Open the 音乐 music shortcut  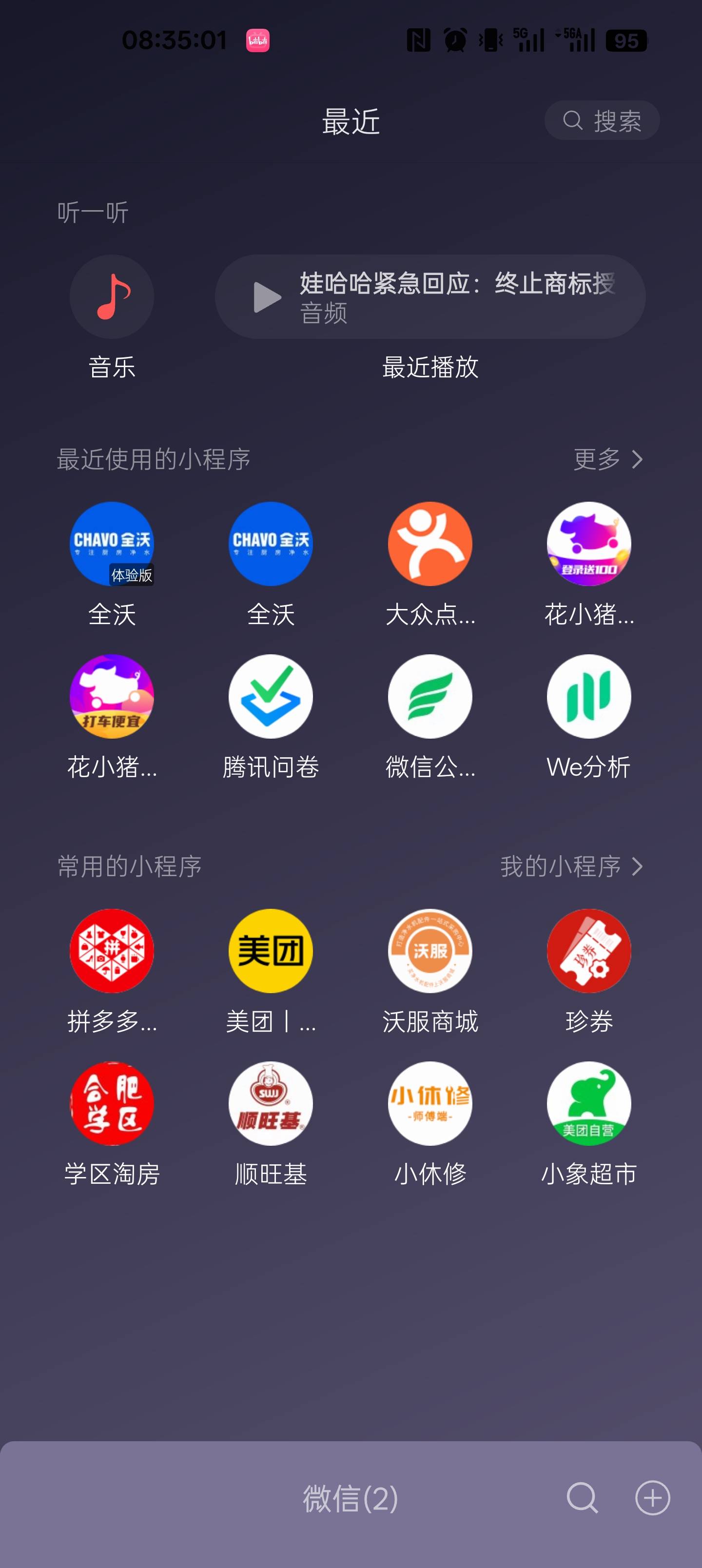click(112, 297)
